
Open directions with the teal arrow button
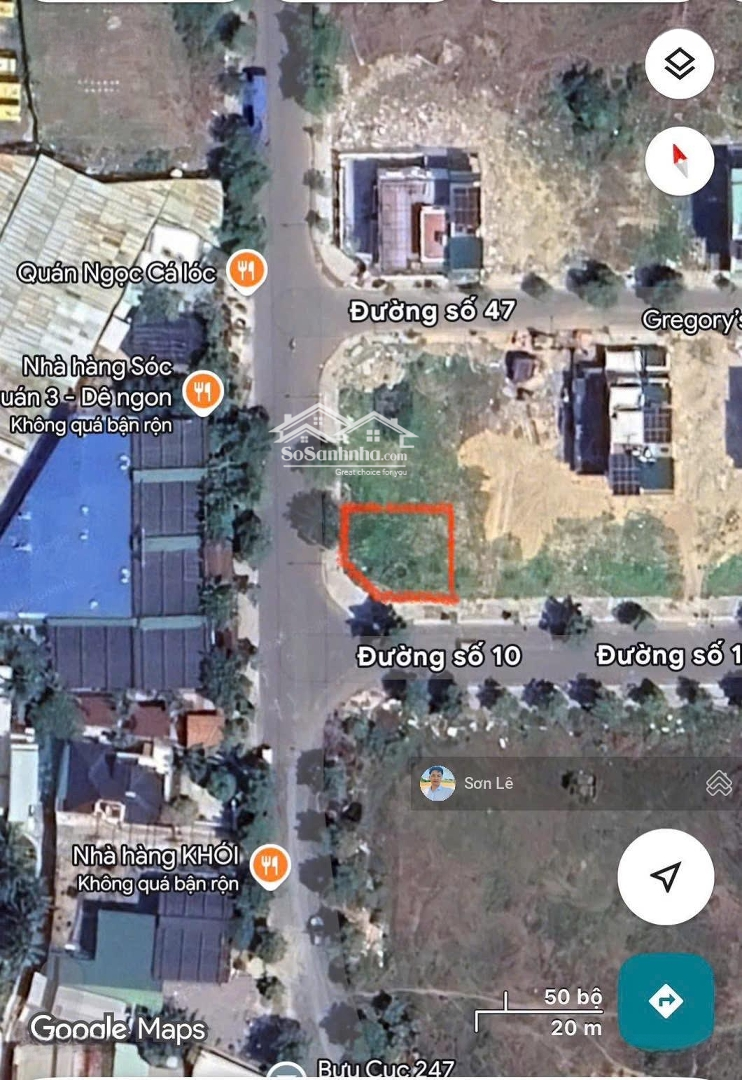click(x=665, y=1001)
